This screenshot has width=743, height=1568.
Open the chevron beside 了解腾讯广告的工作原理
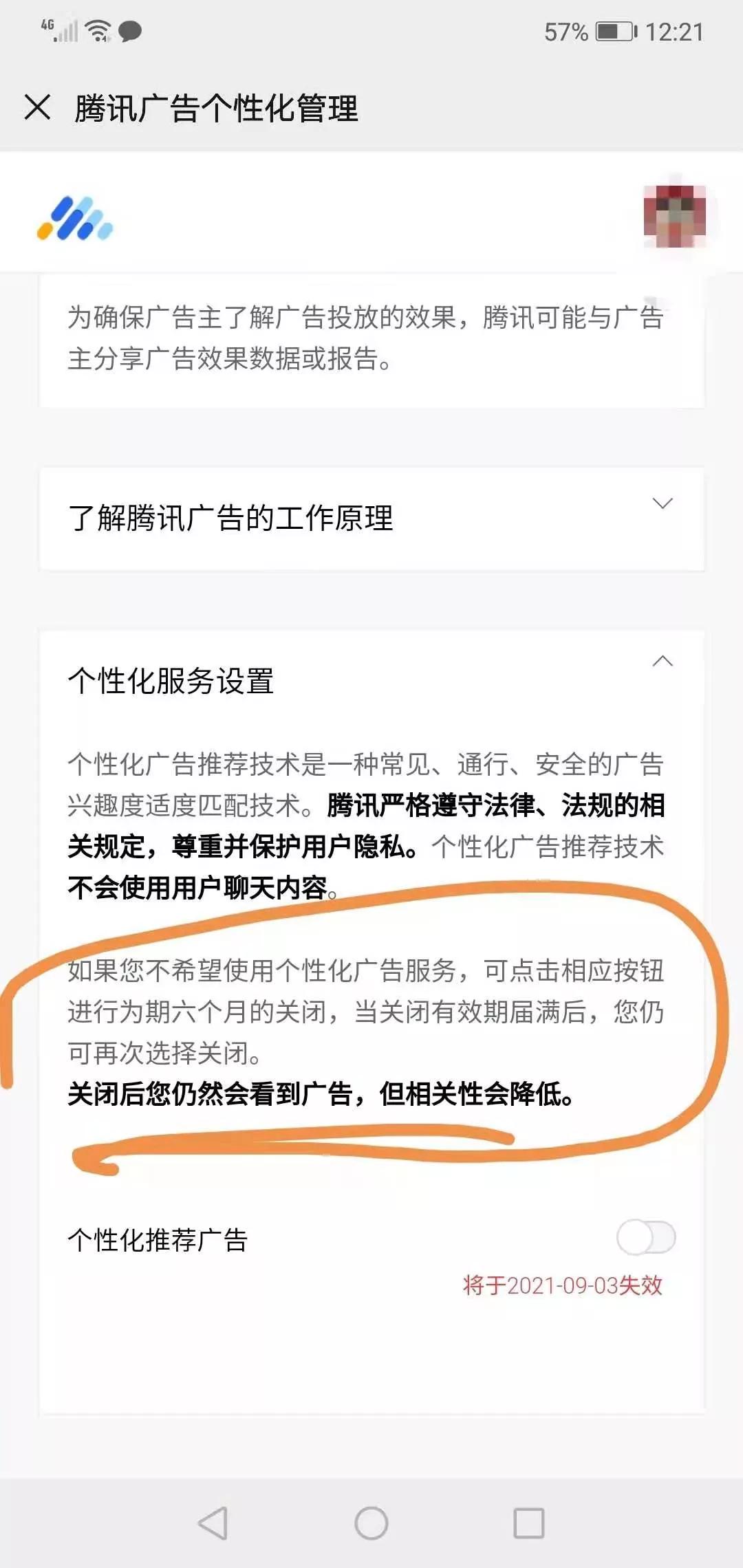pos(663,504)
